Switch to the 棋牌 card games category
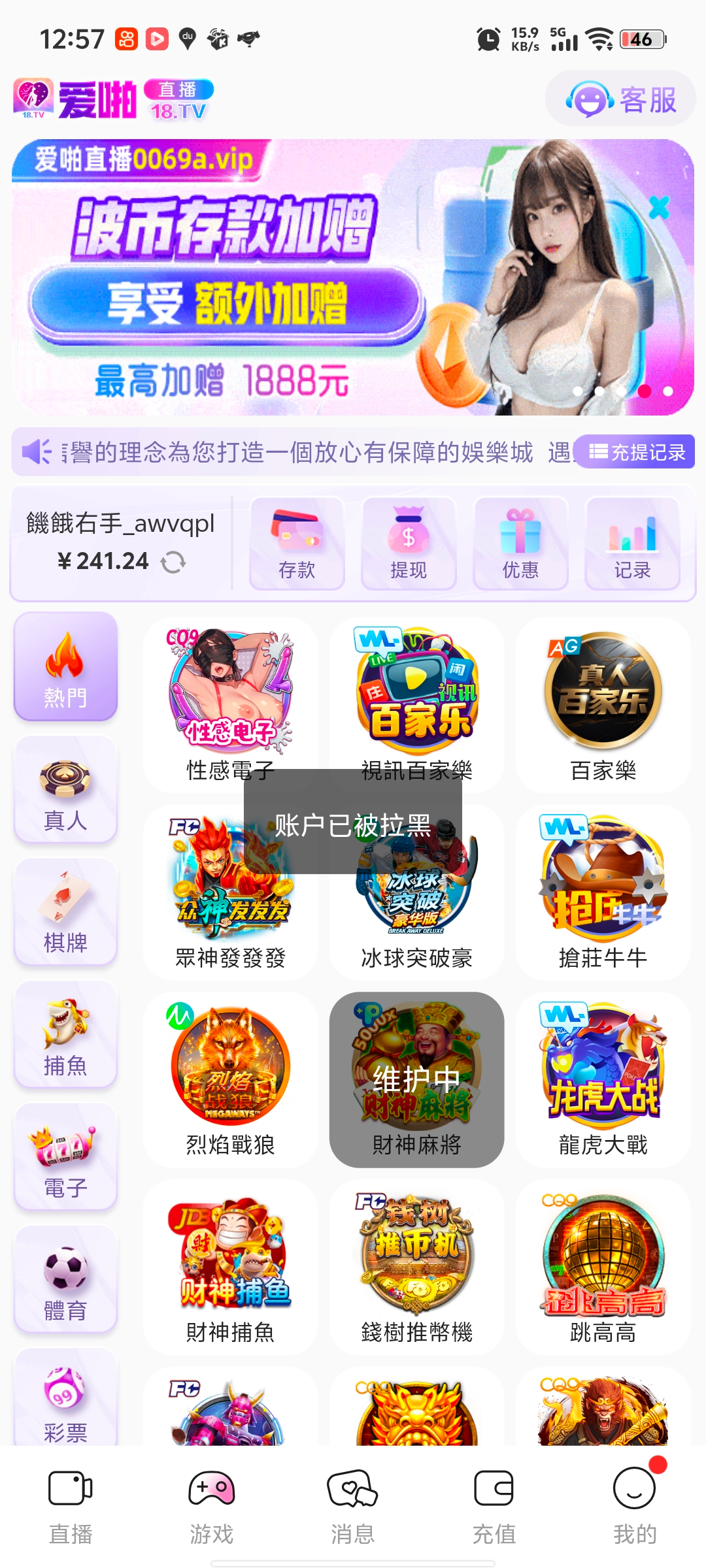The height and width of the screenshot is (1568, 706). tap(65, 908)
